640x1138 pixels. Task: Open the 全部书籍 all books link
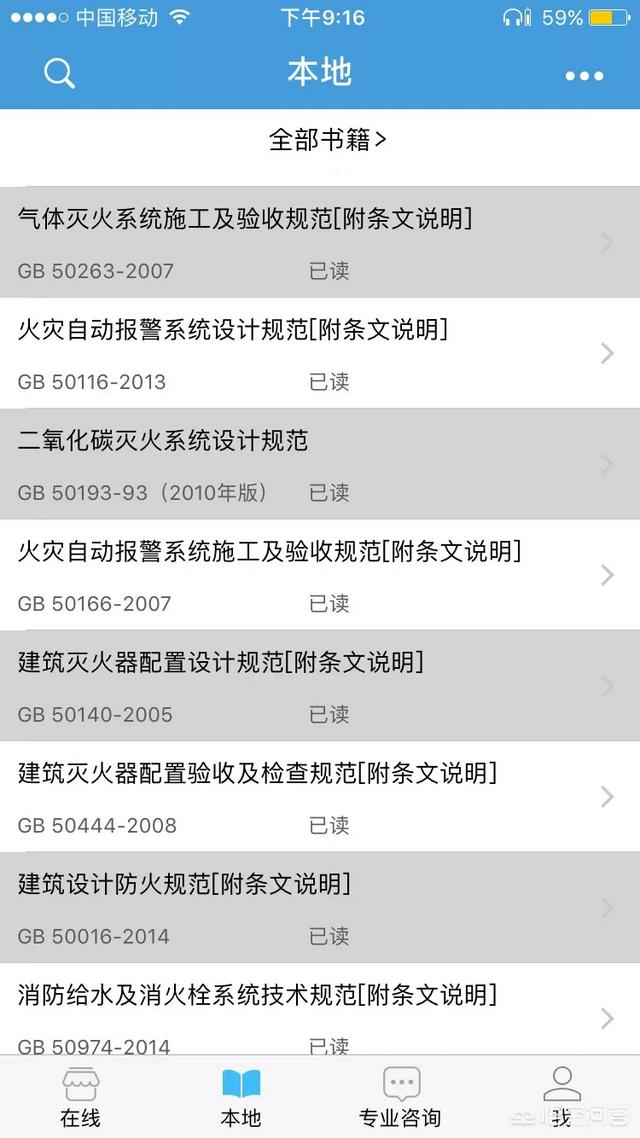click(x=327, y=139)
